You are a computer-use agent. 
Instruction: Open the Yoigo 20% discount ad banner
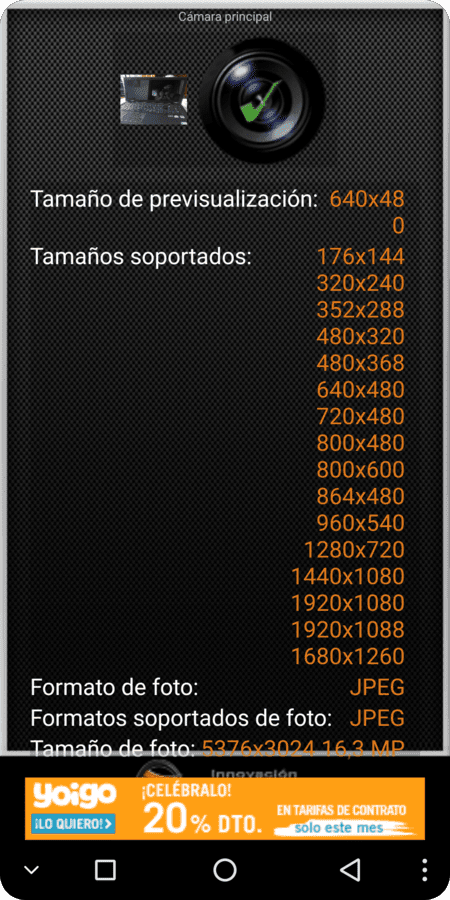[x=225, y=808]
